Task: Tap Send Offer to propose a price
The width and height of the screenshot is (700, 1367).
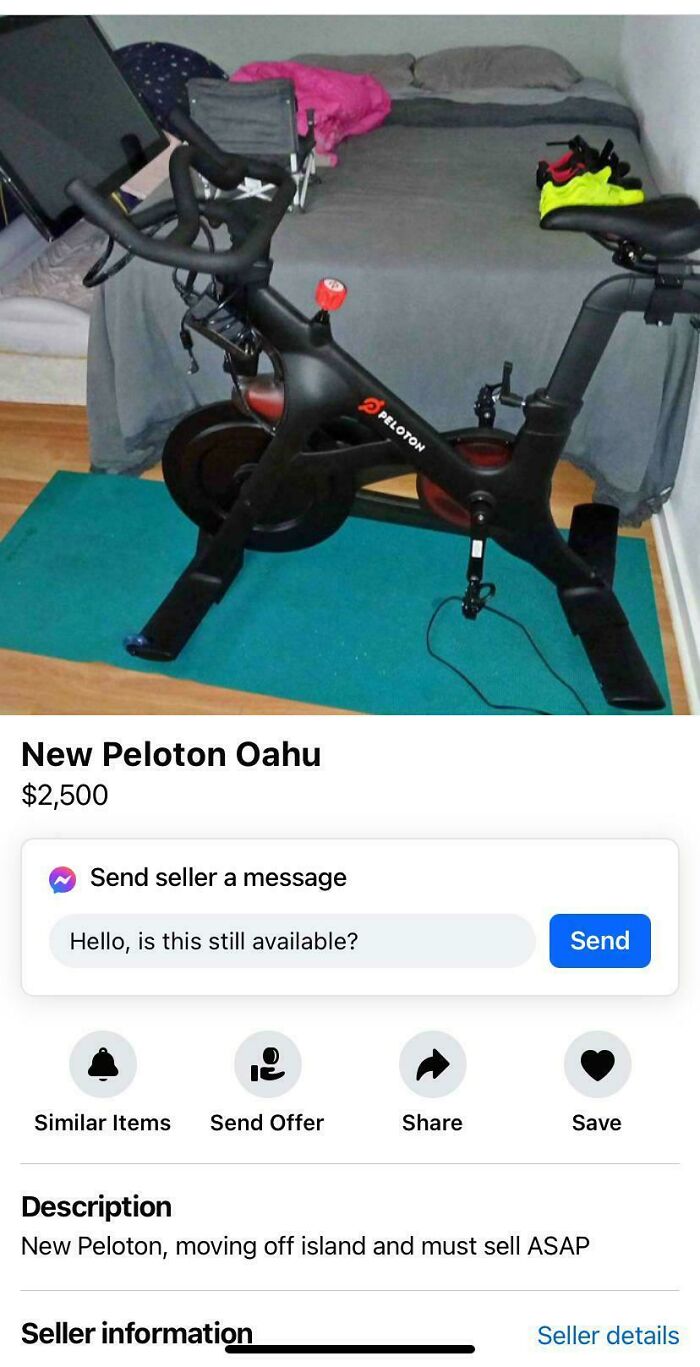Action: (x=267, y=1065)
